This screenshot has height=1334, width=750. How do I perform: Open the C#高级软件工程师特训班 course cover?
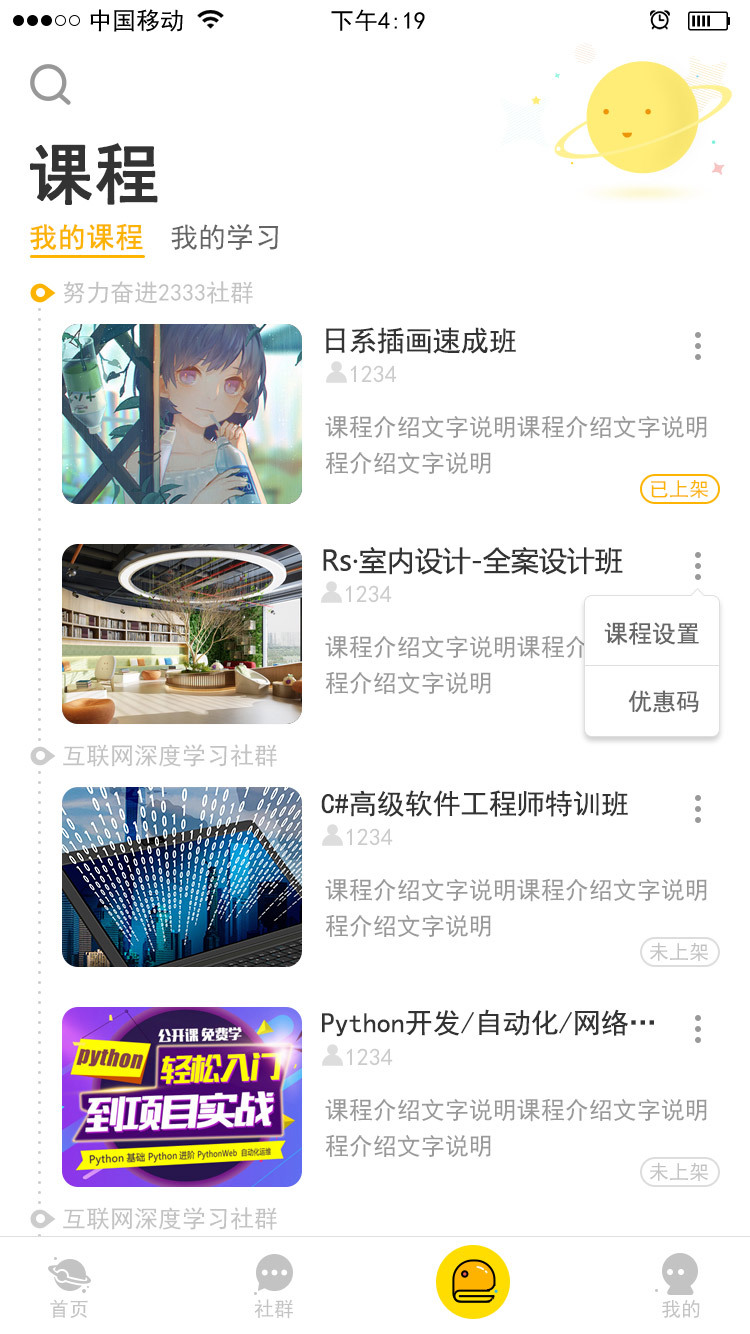point(182,877)
